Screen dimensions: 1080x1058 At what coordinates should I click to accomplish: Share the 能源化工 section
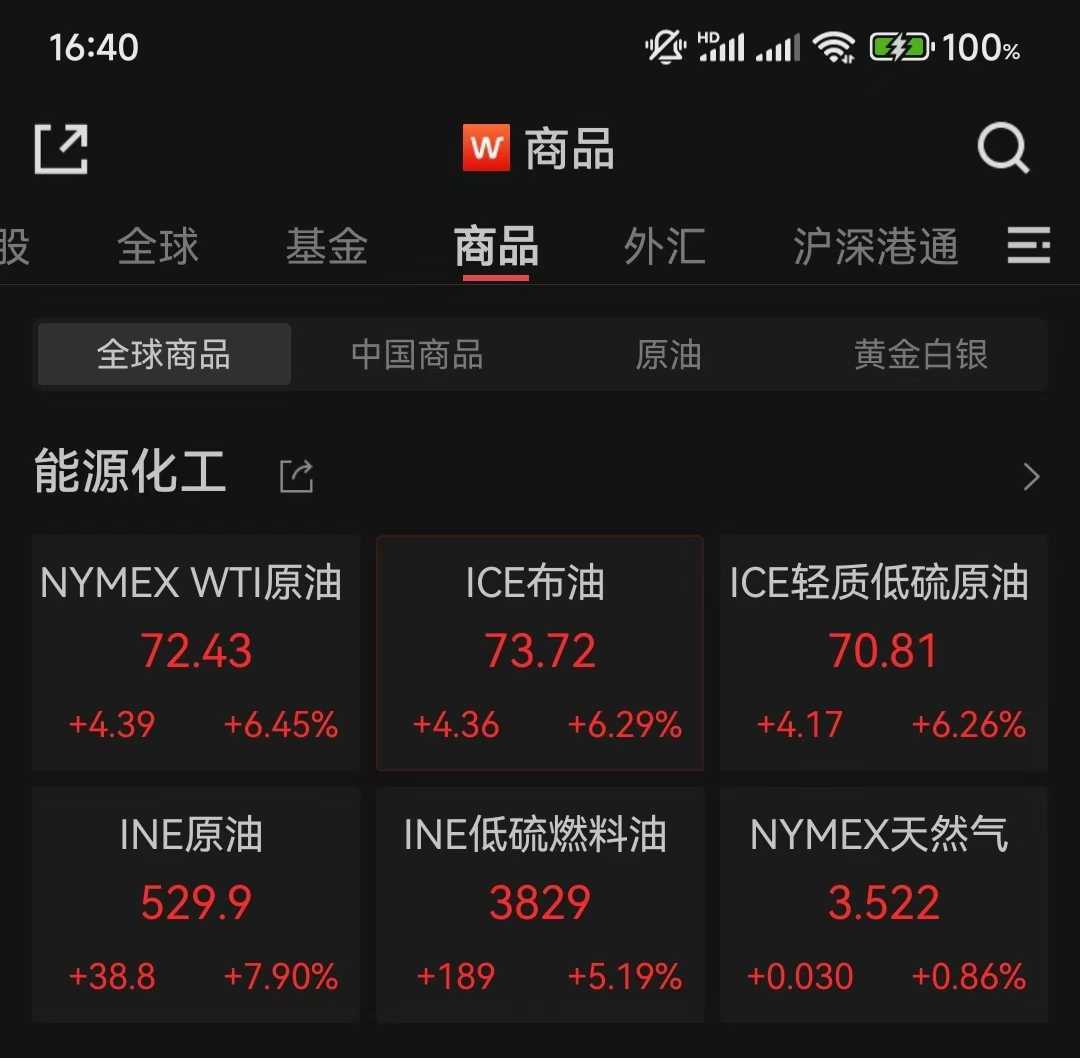pyautogui.click(x=296, y=476)
